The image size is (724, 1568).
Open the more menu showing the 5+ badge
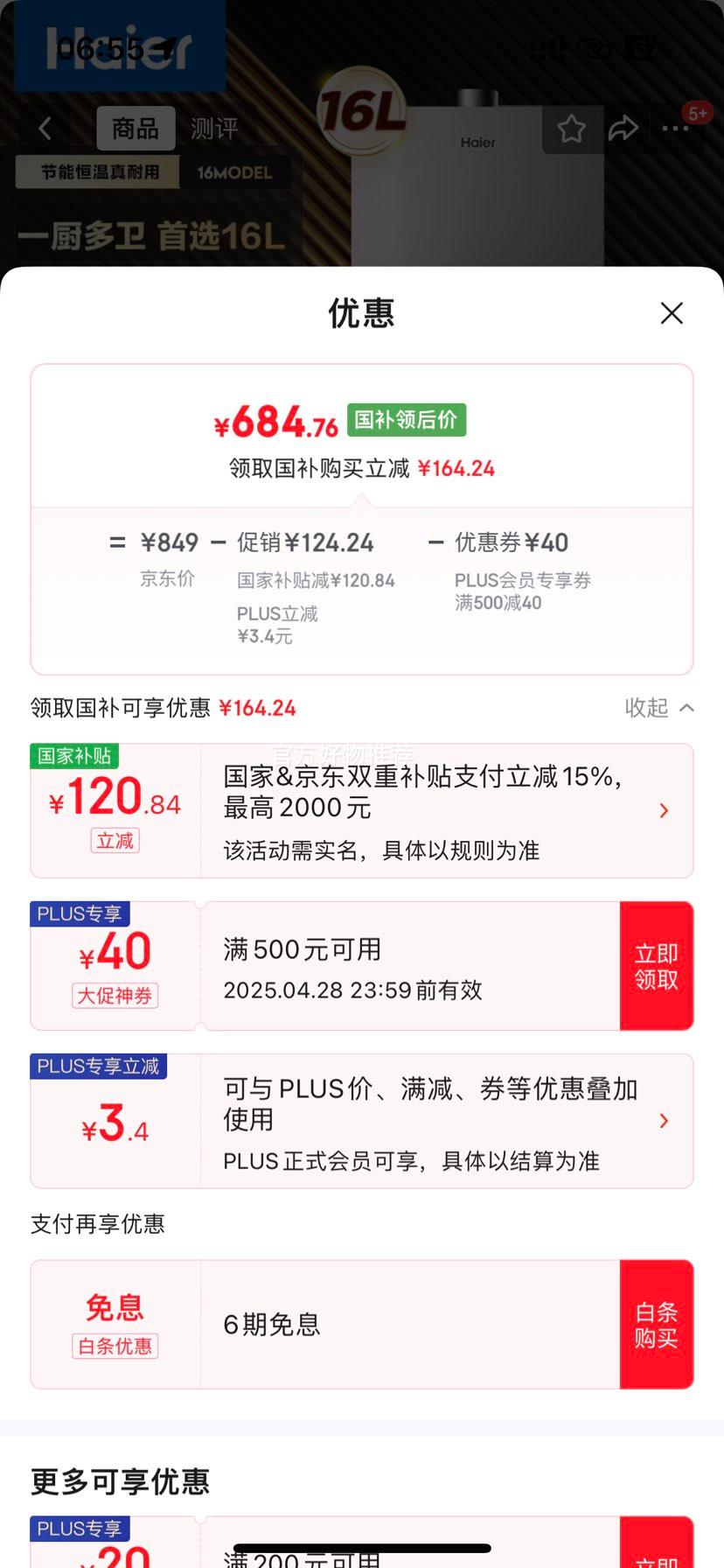[676, 129]
